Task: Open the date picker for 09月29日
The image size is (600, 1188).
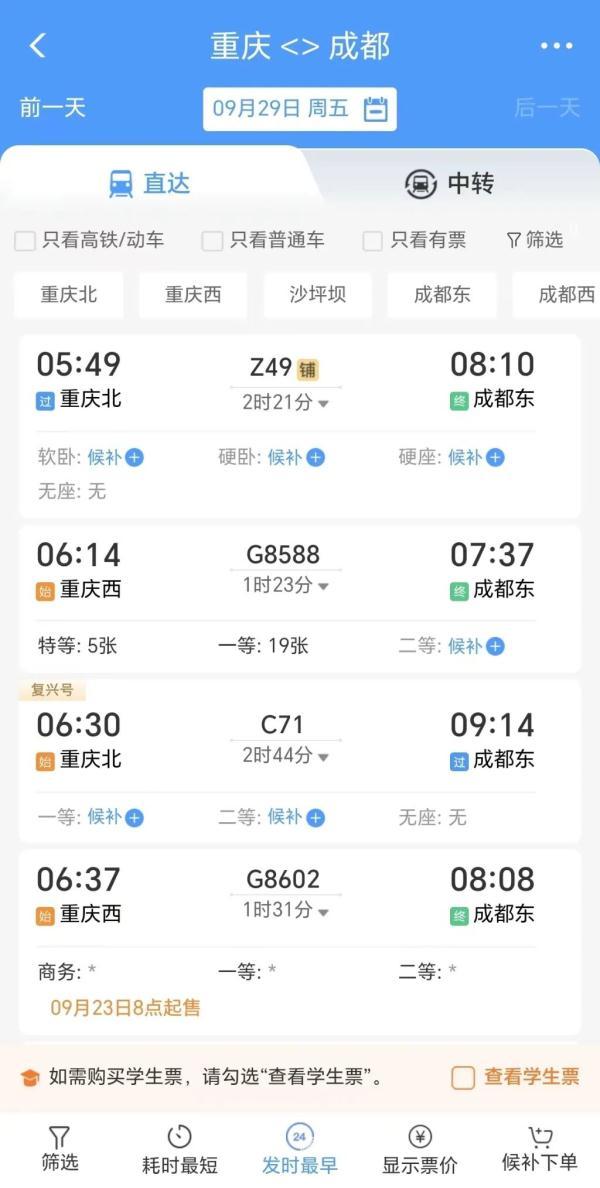Action: tap(300, 109)
